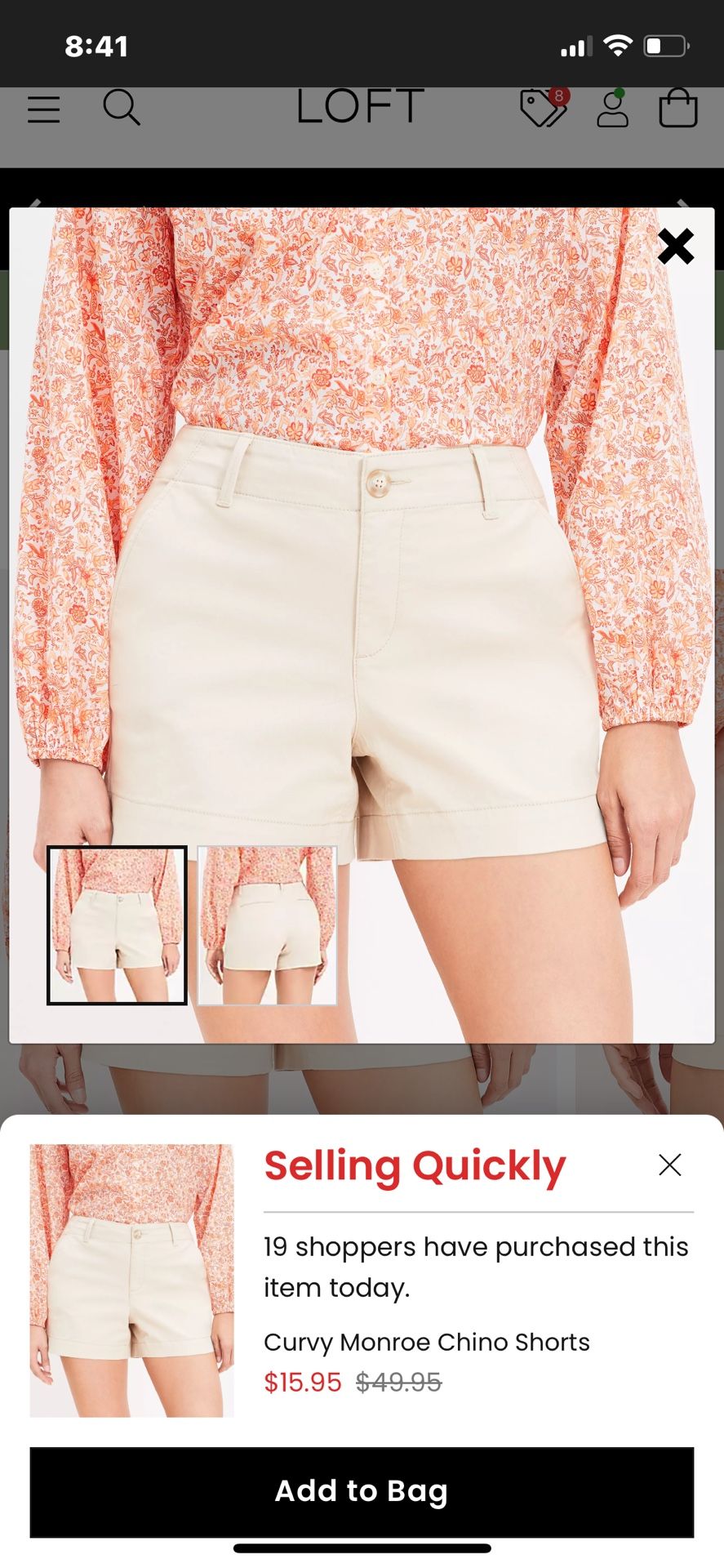This screenshot has width=724, height=1568.
Task: Open Curvy Monroe Chino Shorts product name
Action: (426, 1342)
